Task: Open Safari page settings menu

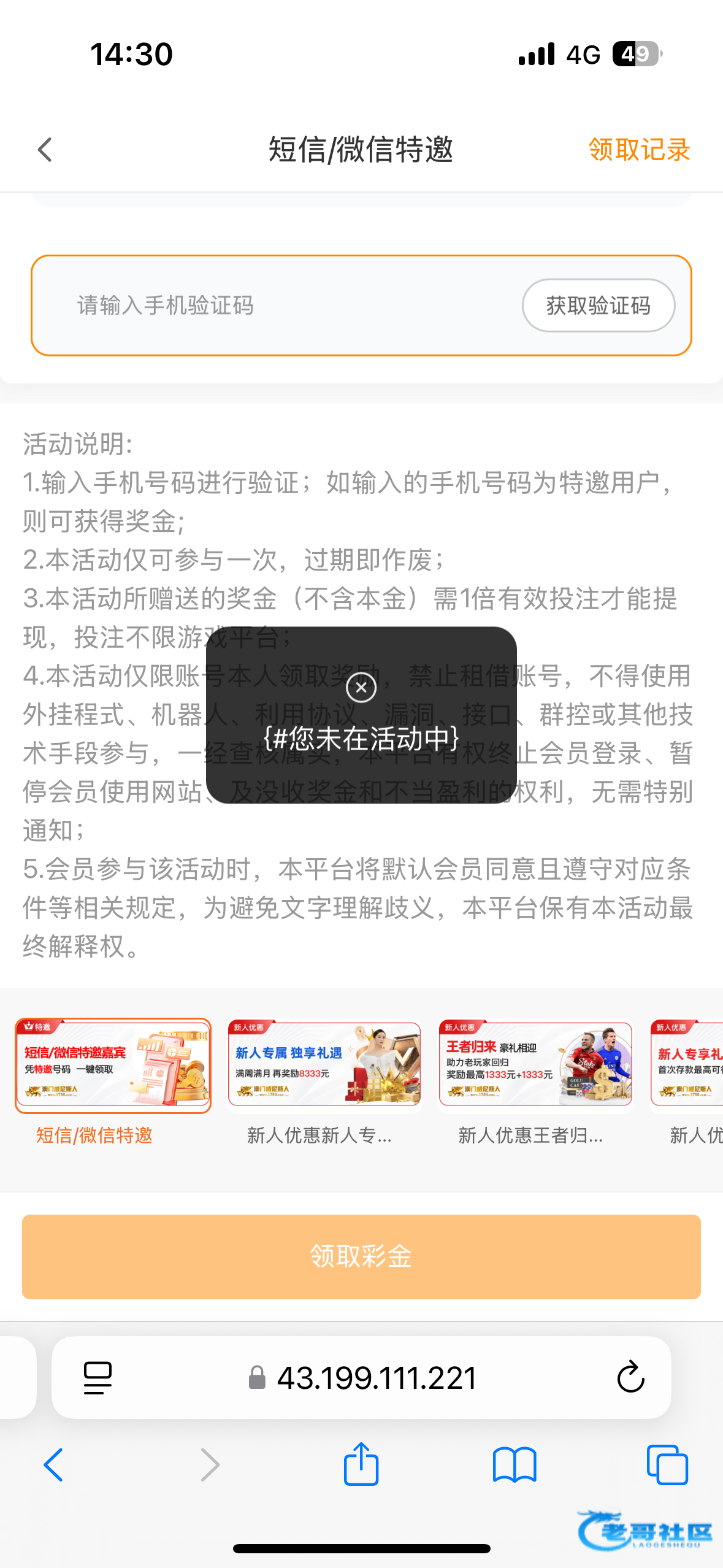Action: point(98,1378)
